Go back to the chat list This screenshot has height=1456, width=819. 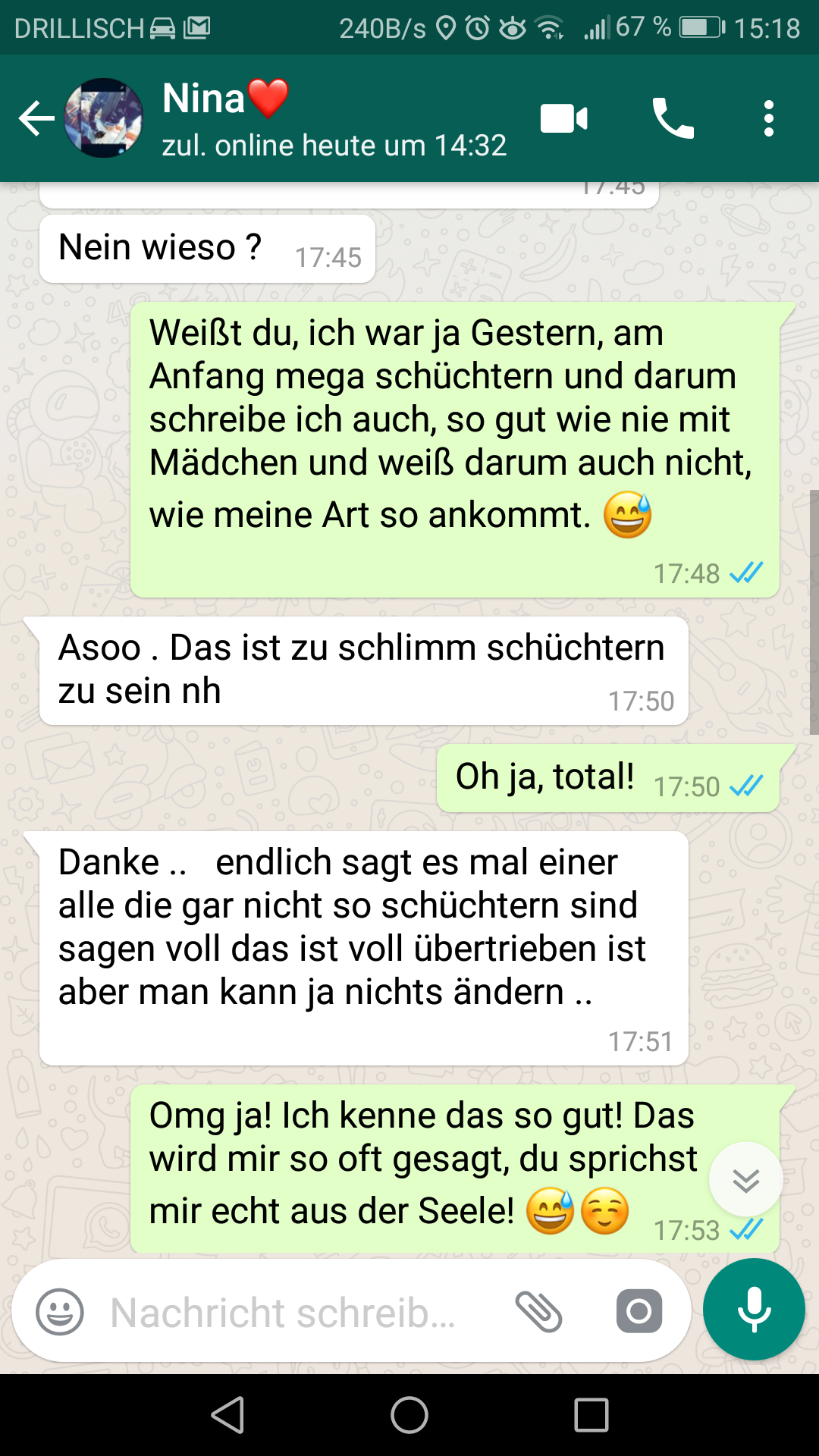(x=36, y=119)
